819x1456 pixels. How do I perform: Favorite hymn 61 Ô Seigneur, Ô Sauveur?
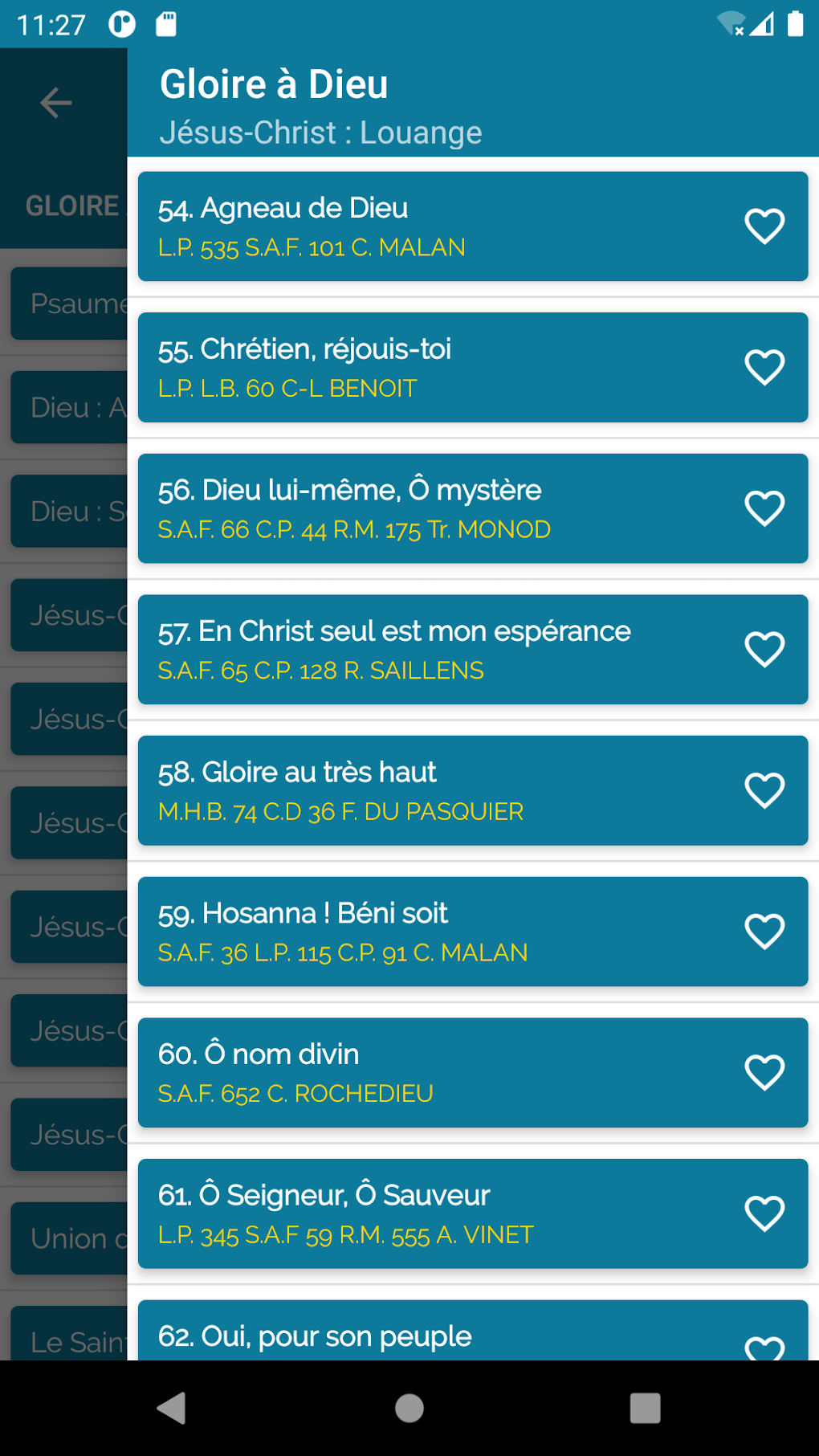pos(764,1213)
